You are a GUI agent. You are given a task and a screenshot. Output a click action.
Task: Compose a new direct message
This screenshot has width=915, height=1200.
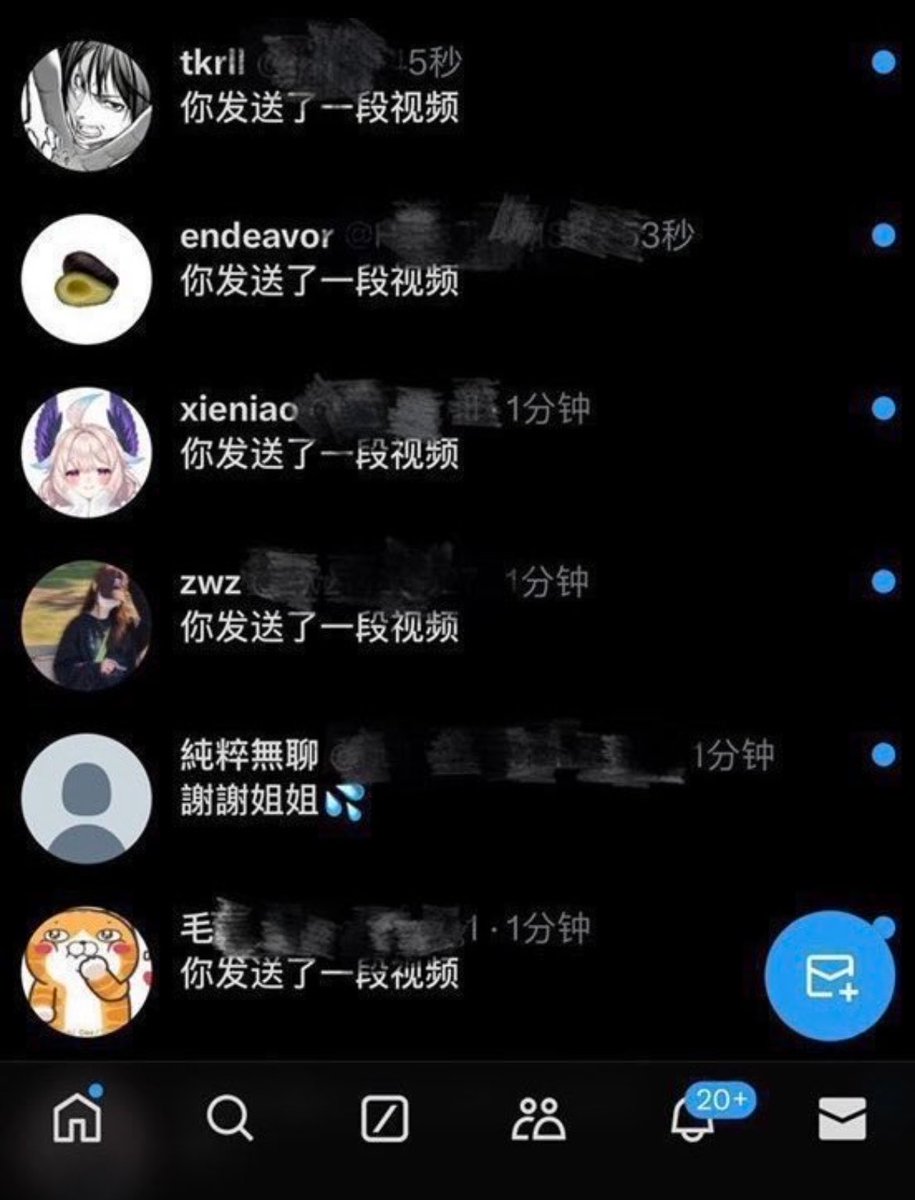point(830,976)
